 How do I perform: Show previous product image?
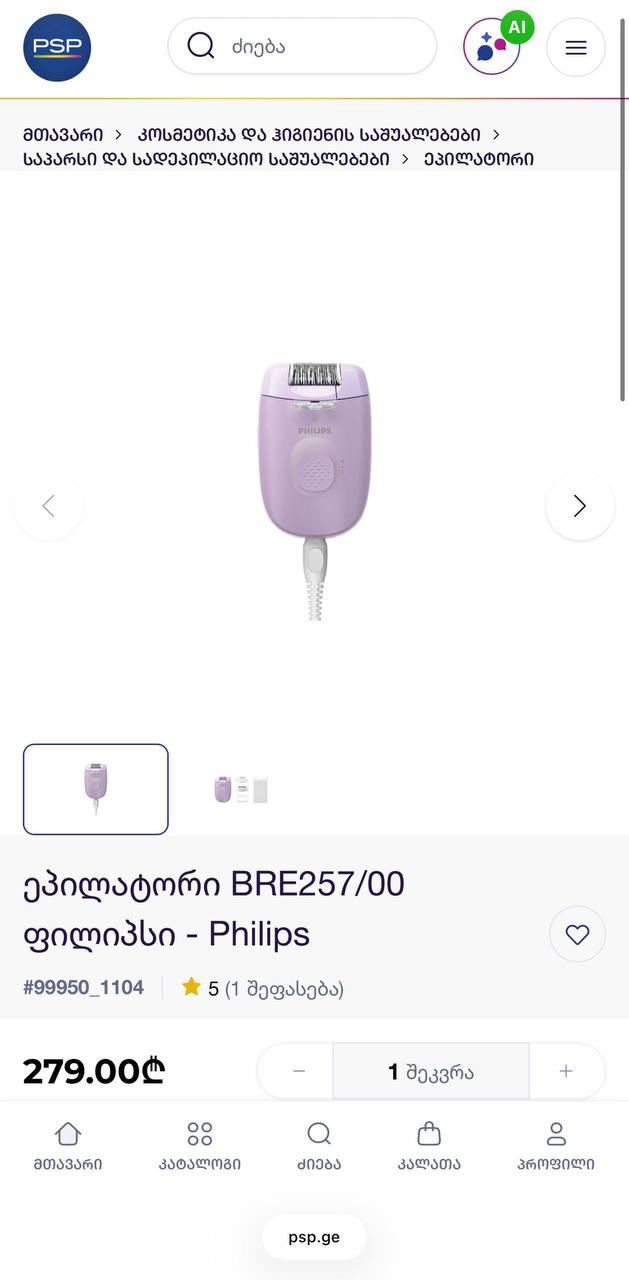point(48,506)
